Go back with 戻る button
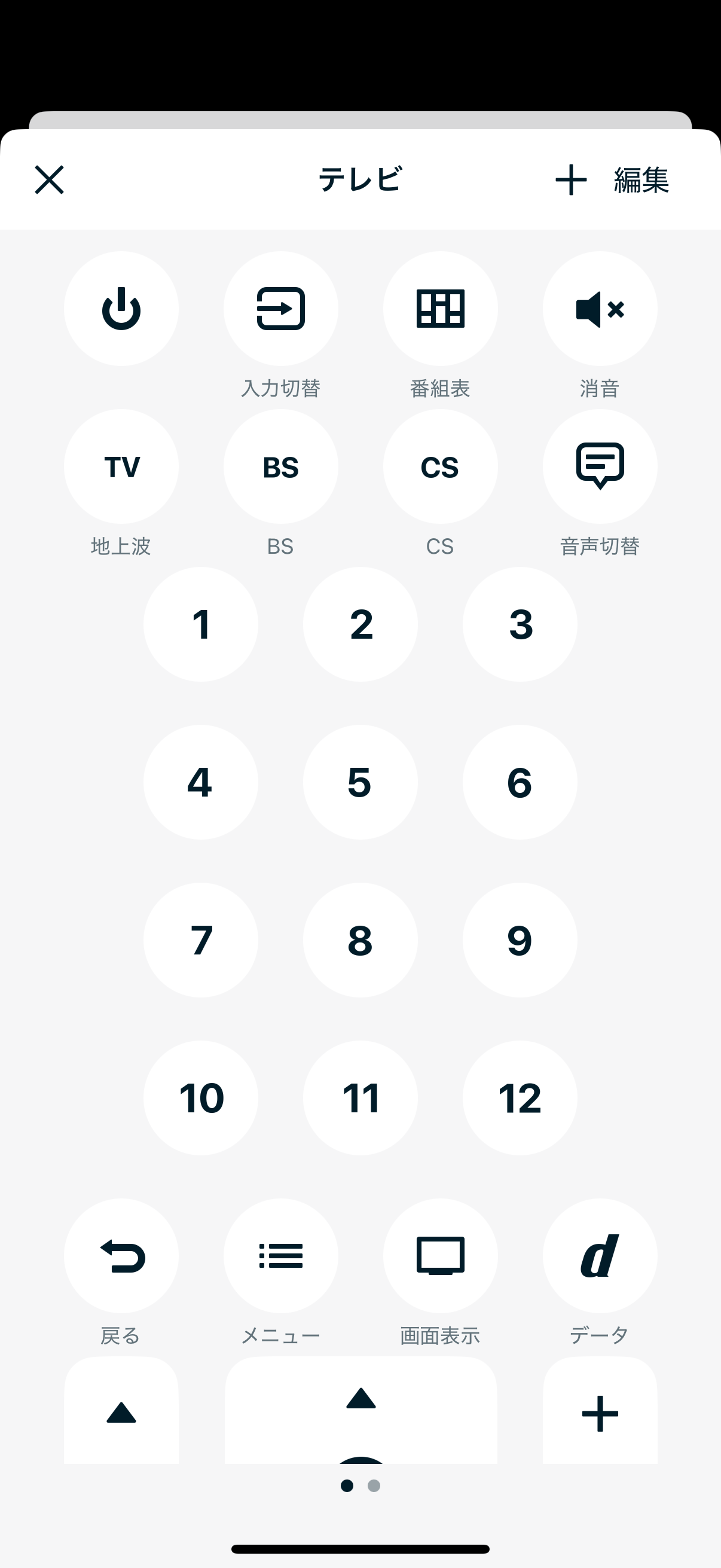This screenshot has height=1568, width=721. tap(121, 1256)
